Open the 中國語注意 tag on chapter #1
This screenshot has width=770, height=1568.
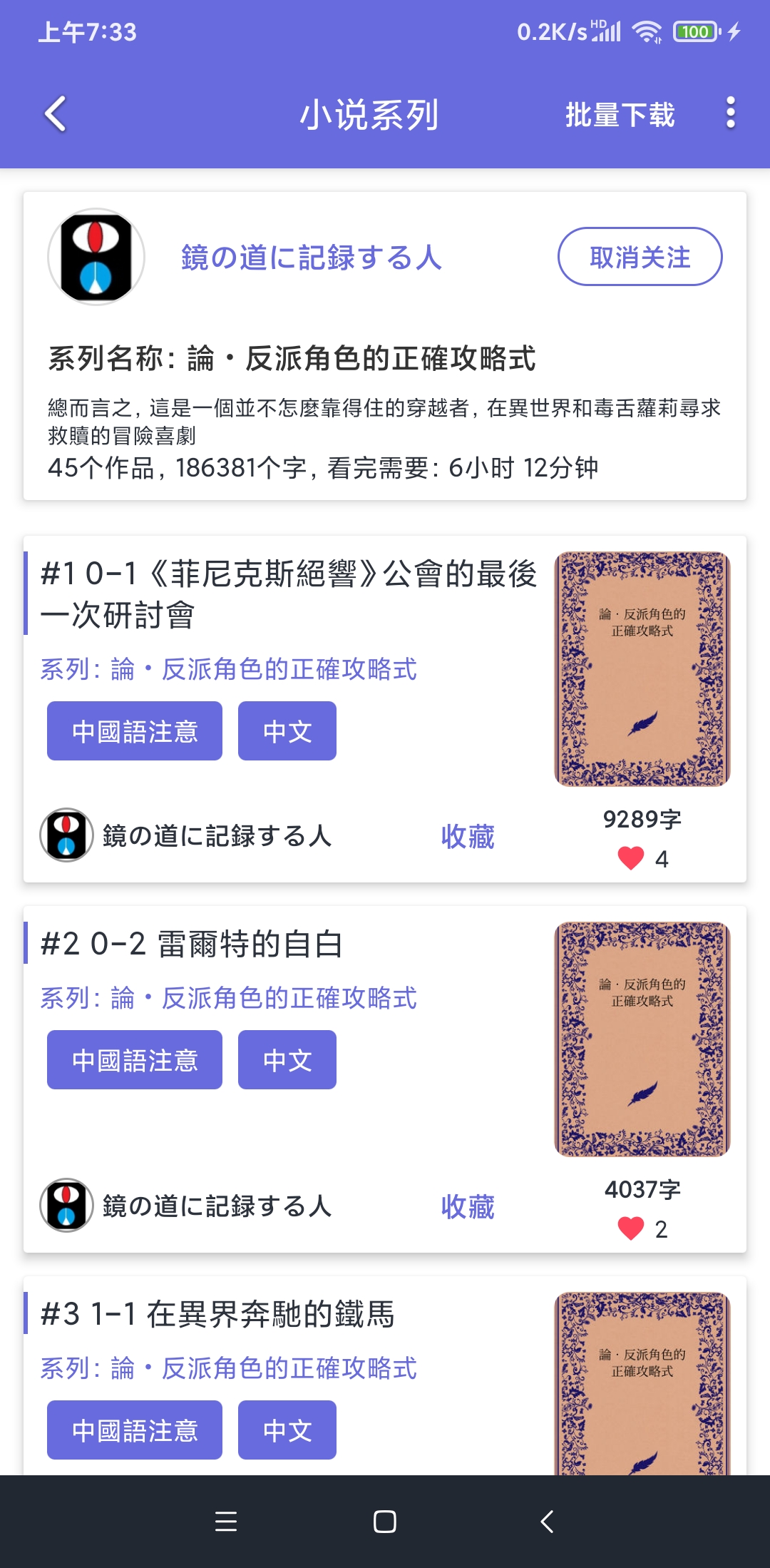click(134, 730)
